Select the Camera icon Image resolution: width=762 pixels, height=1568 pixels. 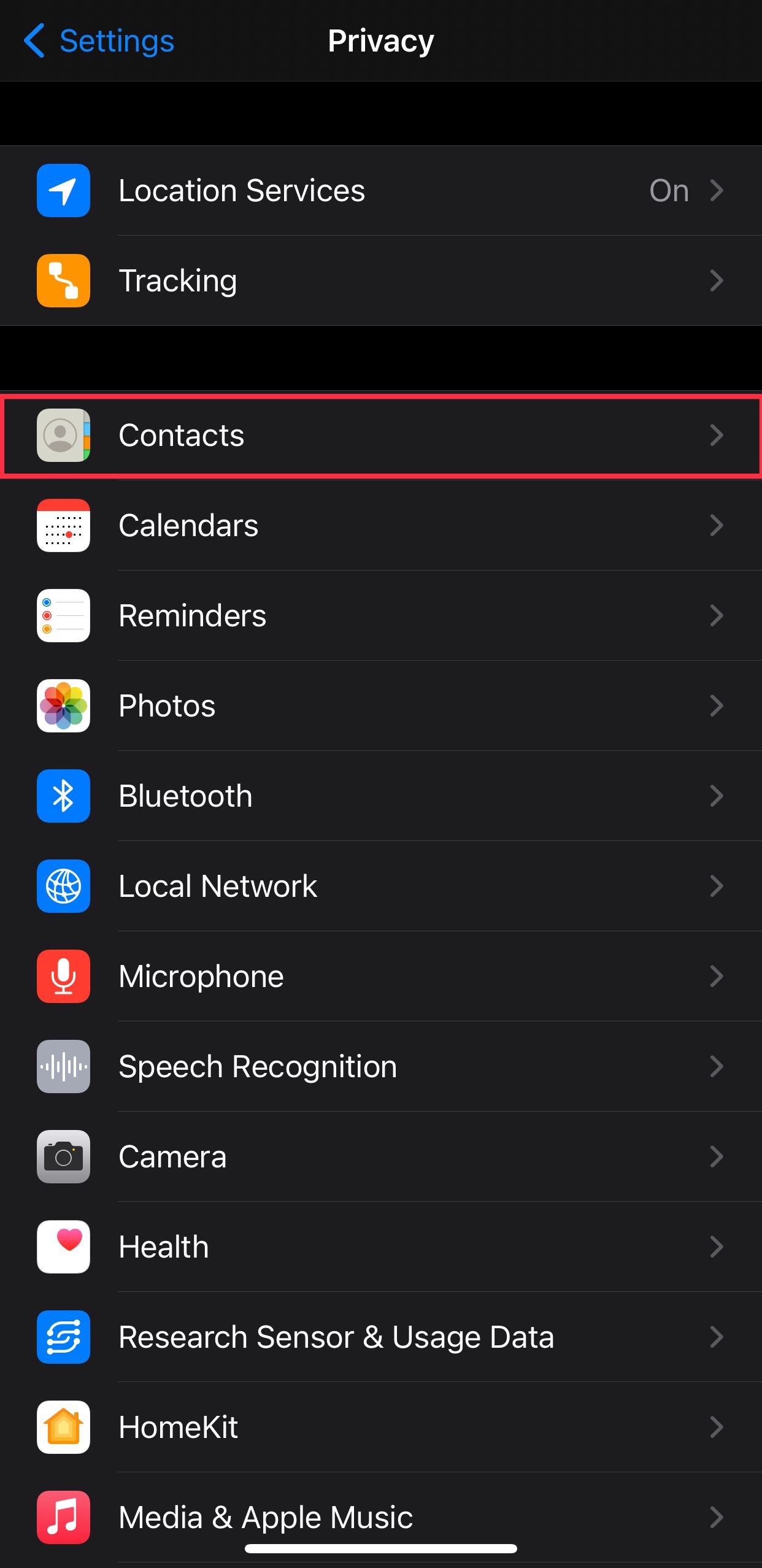63,1157
